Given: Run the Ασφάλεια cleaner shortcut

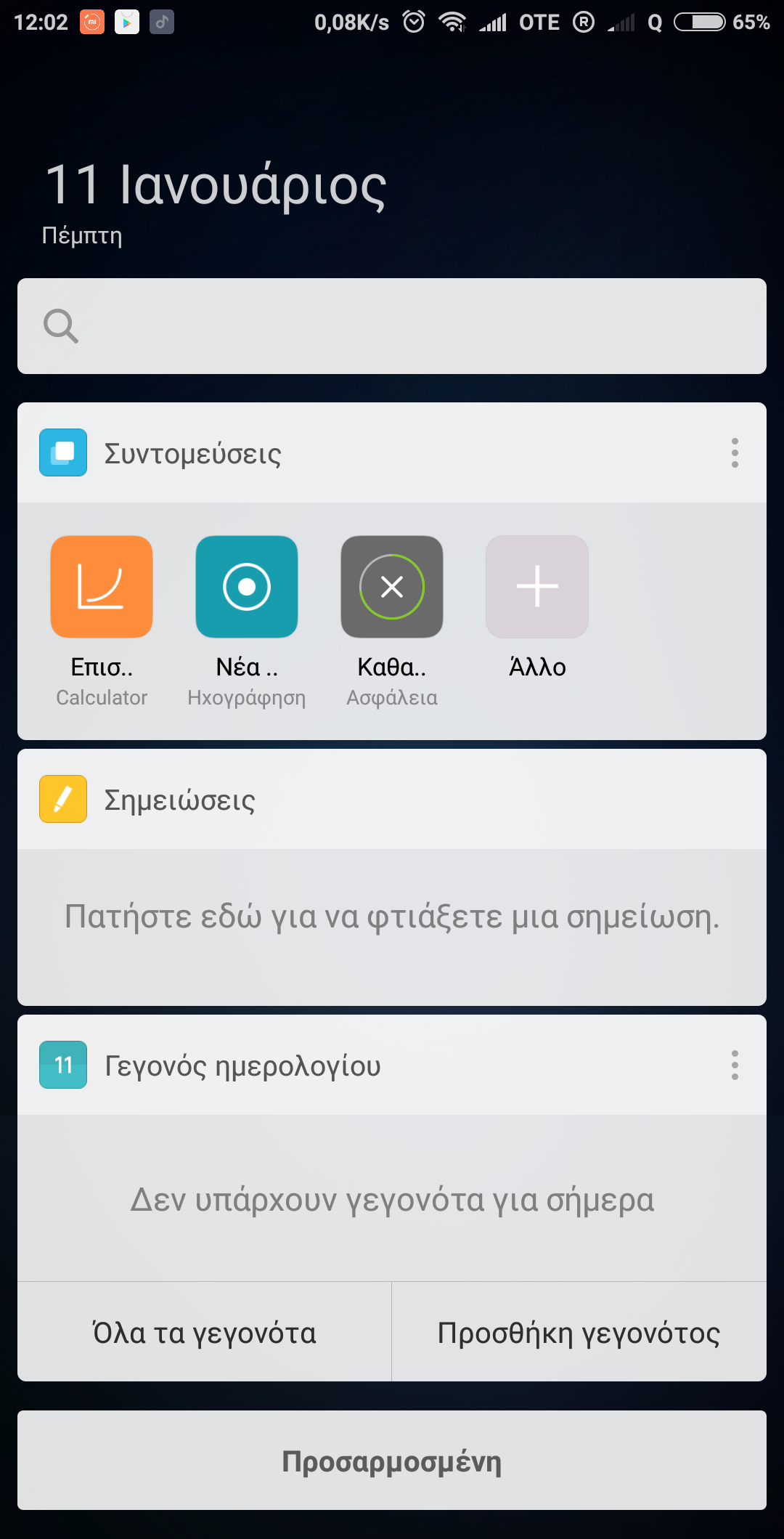Looking at the screenshot, I should (392, 588).
